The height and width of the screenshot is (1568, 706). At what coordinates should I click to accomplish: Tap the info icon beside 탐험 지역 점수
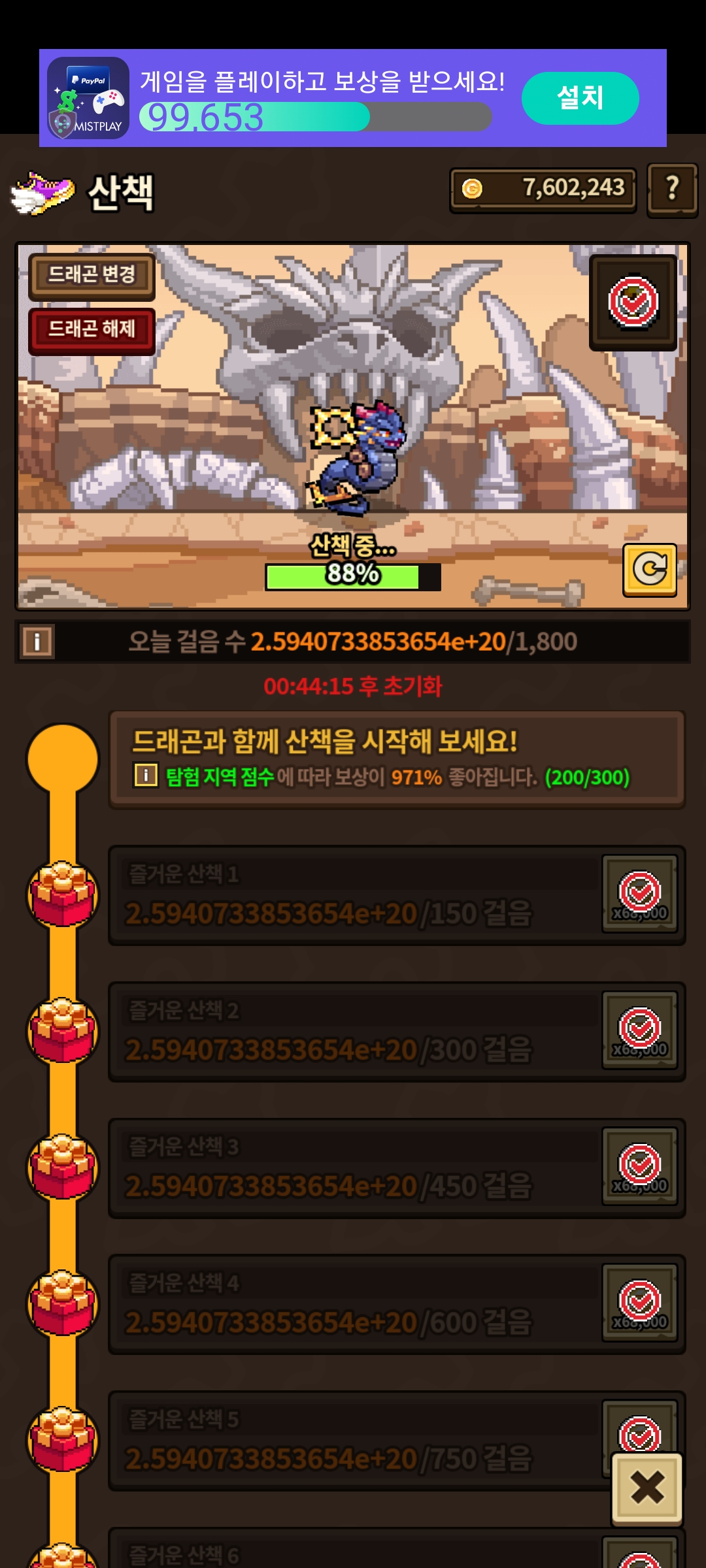(146, 776)
